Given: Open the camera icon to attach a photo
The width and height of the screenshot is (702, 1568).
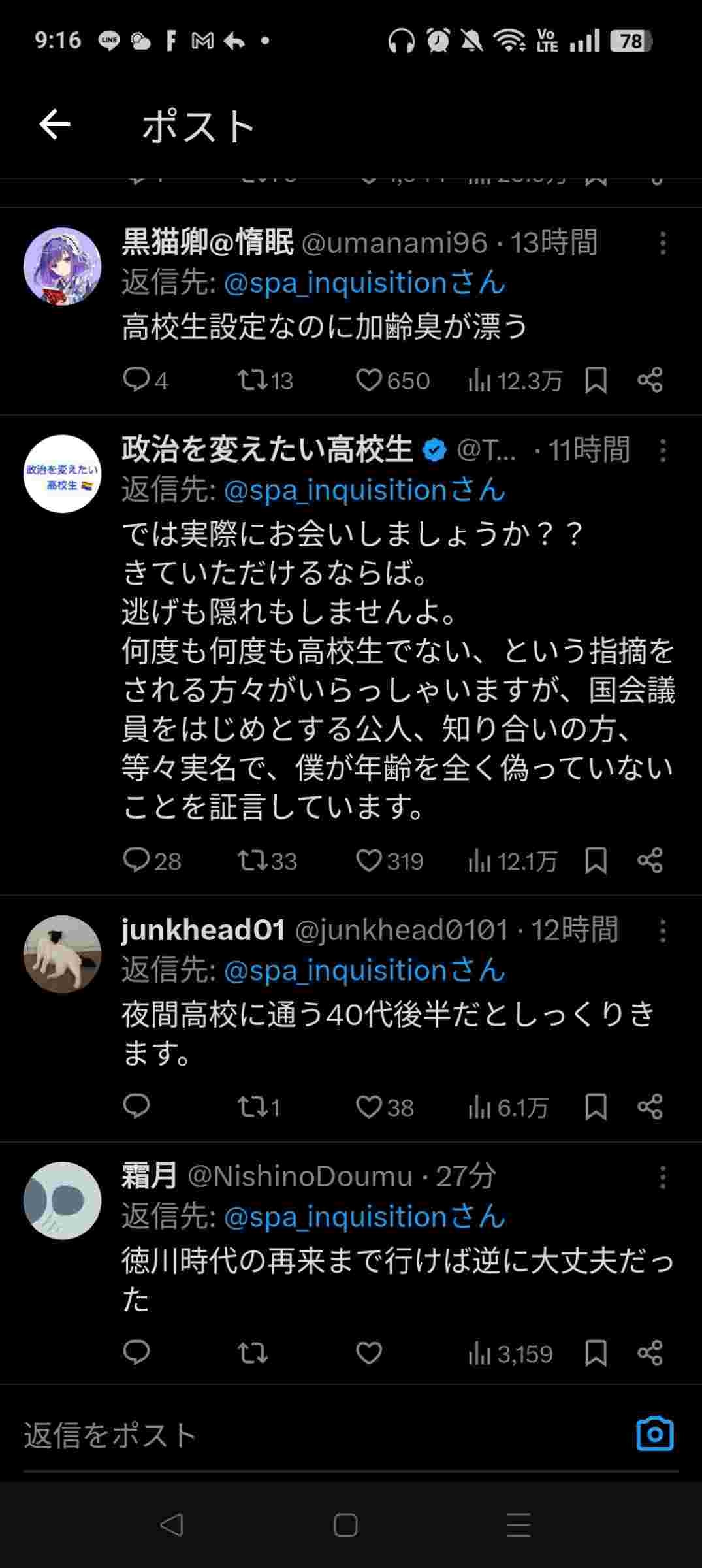Looking at the screenshot, I should point(654,1434).
